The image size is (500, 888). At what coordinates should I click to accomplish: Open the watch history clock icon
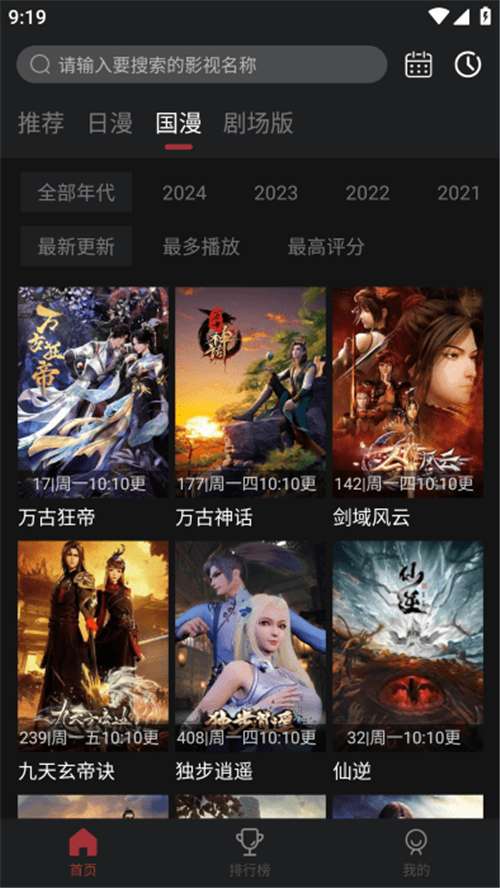click(468, 65)
